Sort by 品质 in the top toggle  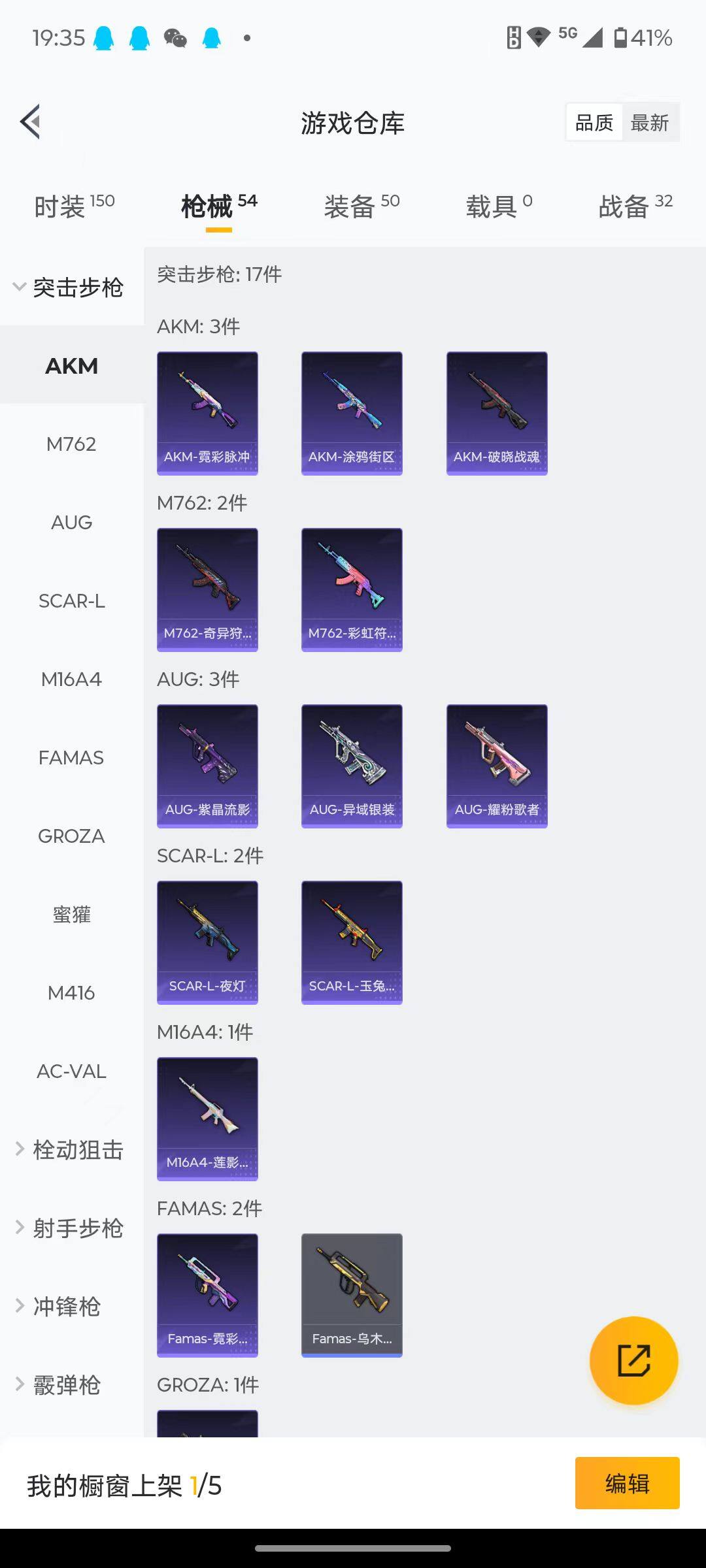coord(594,122)
